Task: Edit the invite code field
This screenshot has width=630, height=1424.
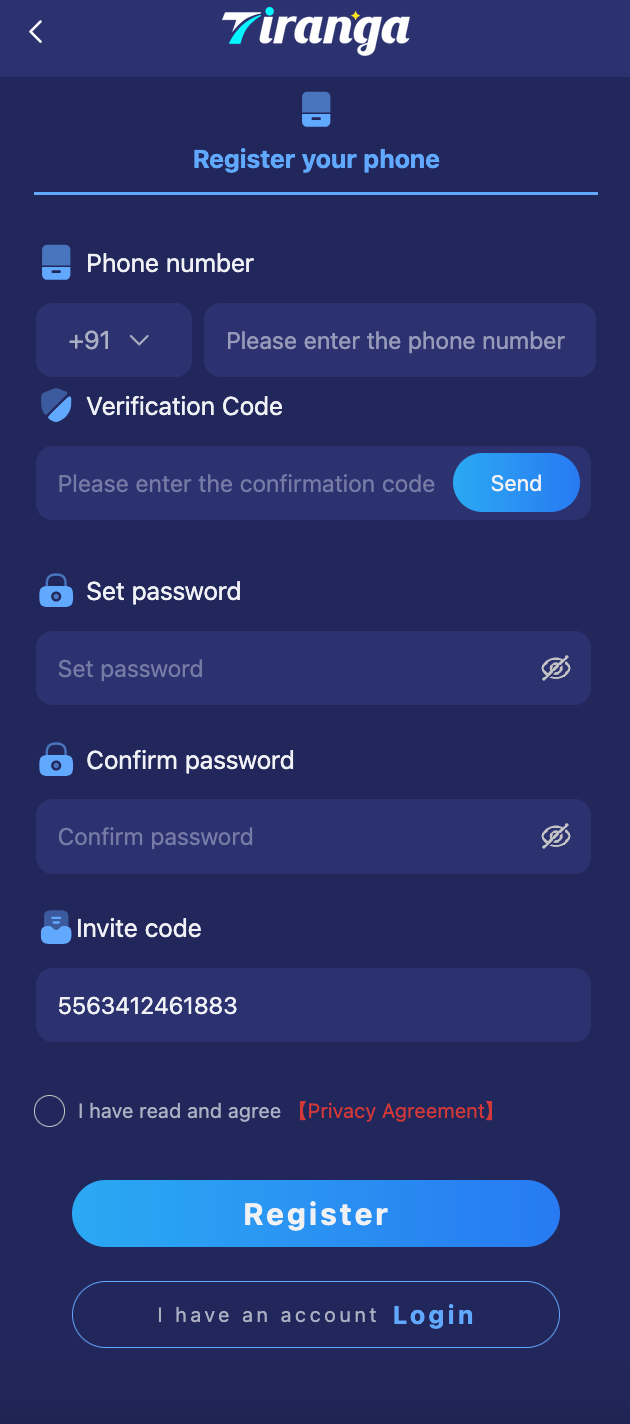Action: coord(312,1005)
